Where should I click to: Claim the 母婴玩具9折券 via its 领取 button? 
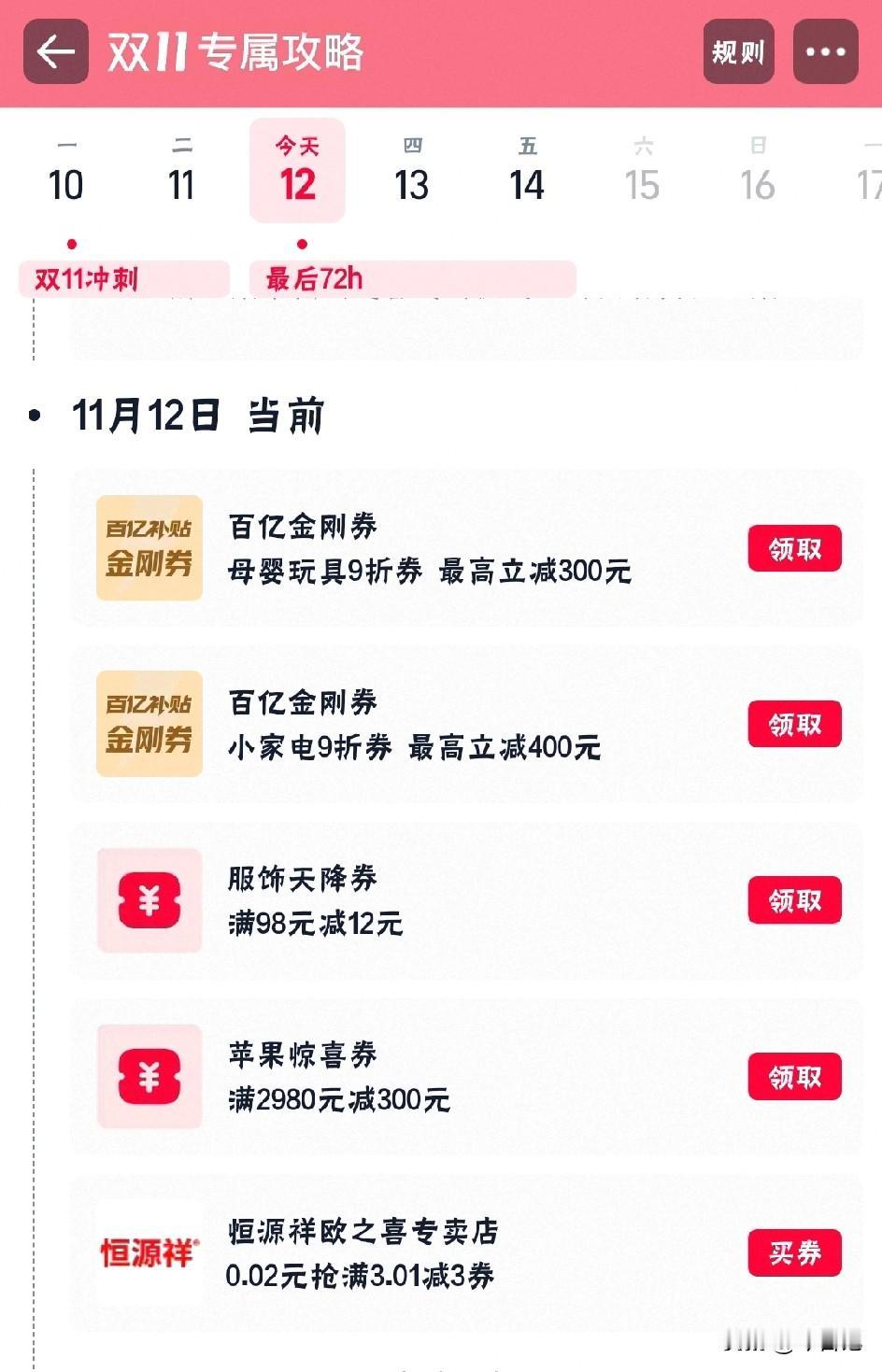pos(794,548)
